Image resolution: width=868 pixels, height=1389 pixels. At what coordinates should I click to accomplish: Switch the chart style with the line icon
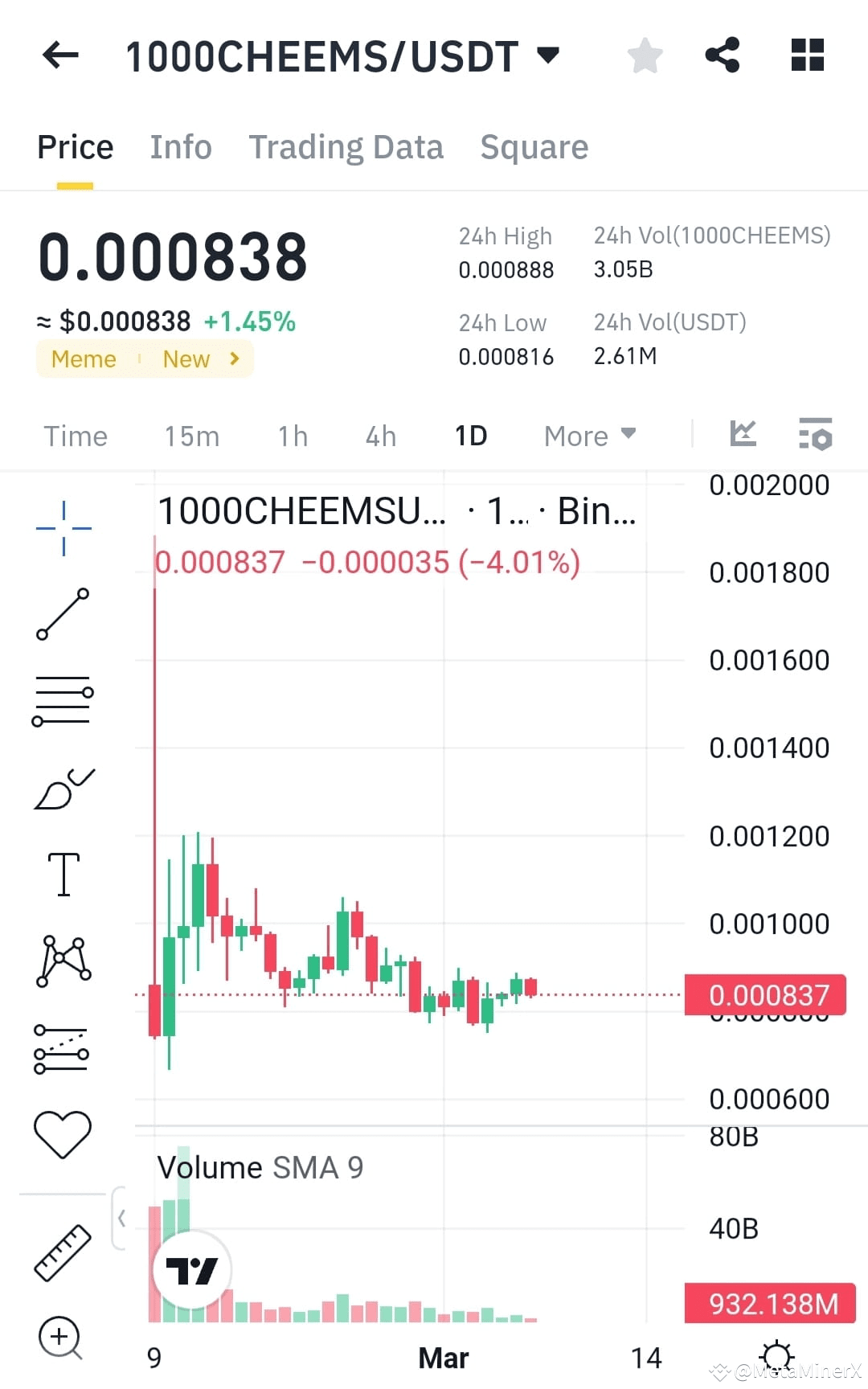(x=743, y=434)
